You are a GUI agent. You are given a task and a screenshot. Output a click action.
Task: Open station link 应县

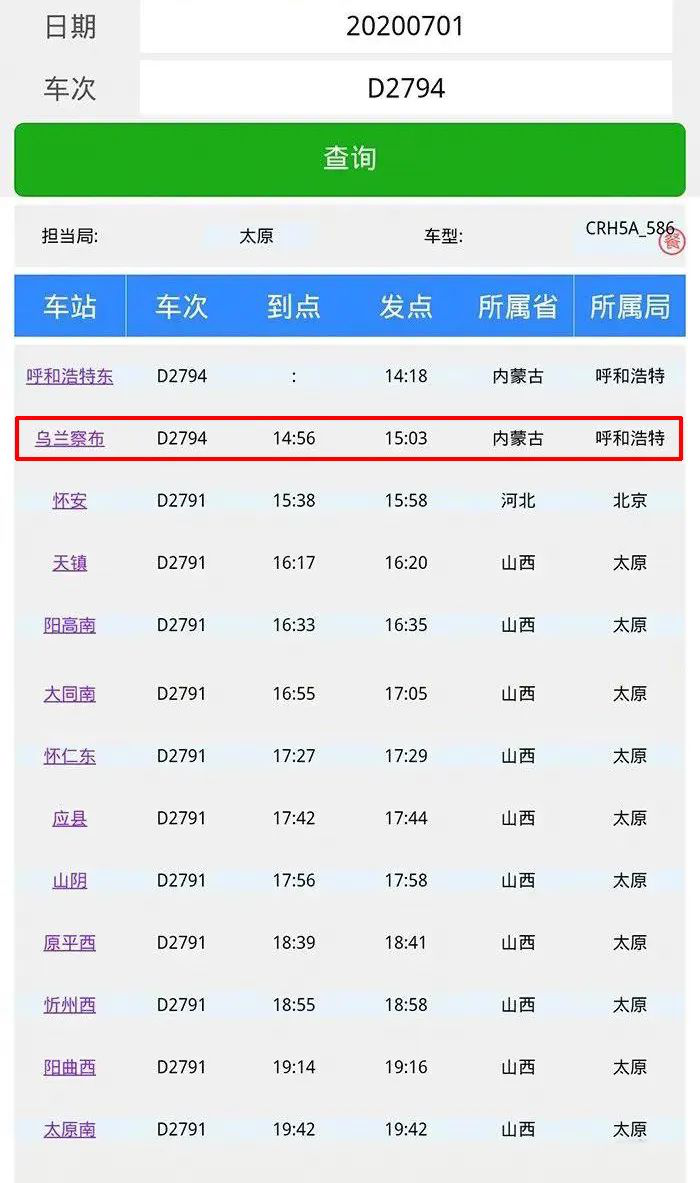point(70,818)
